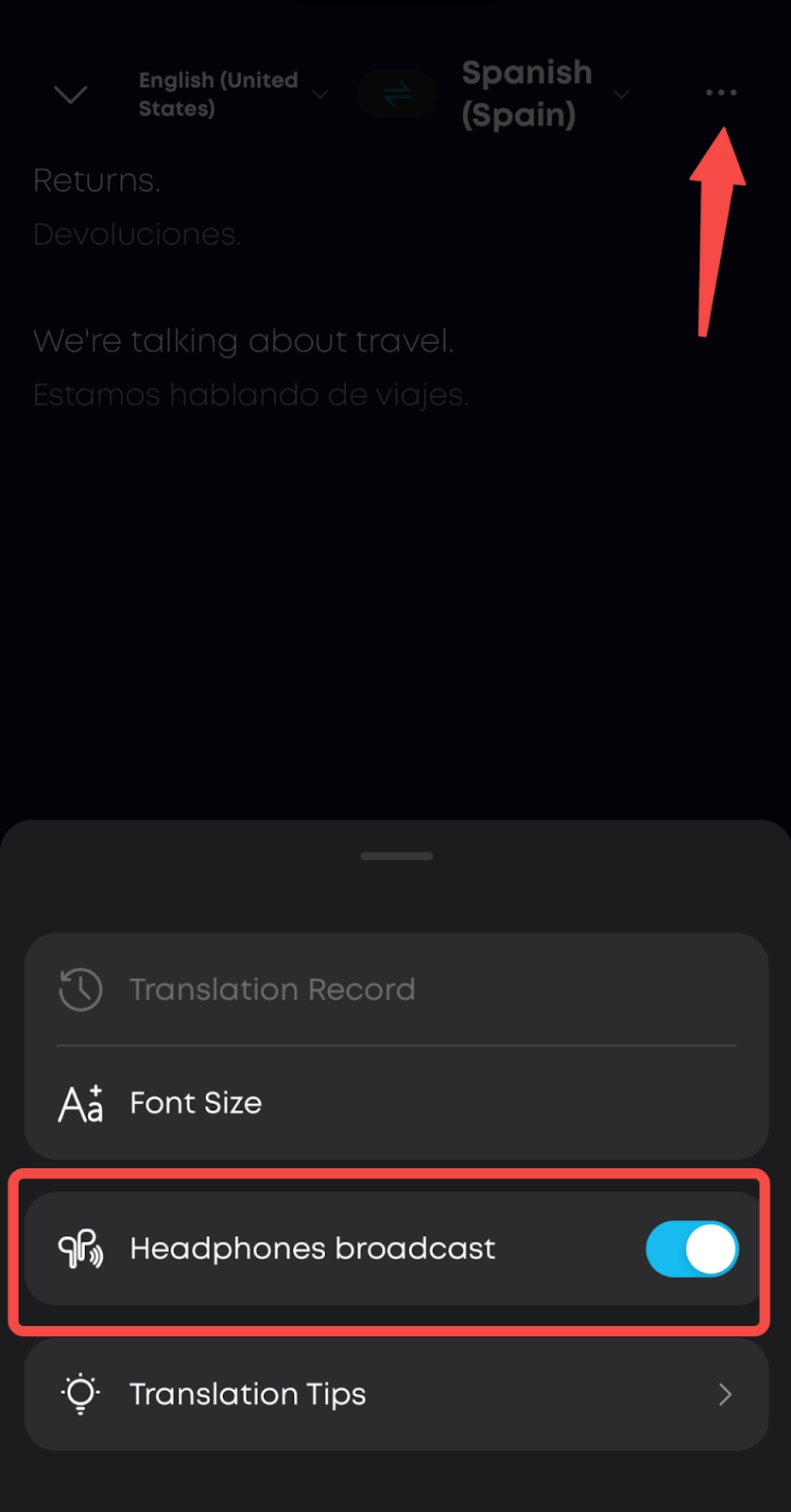Screen dimensions: 791x1512
Task: Change the English (United States) source language
Action: 232,94
